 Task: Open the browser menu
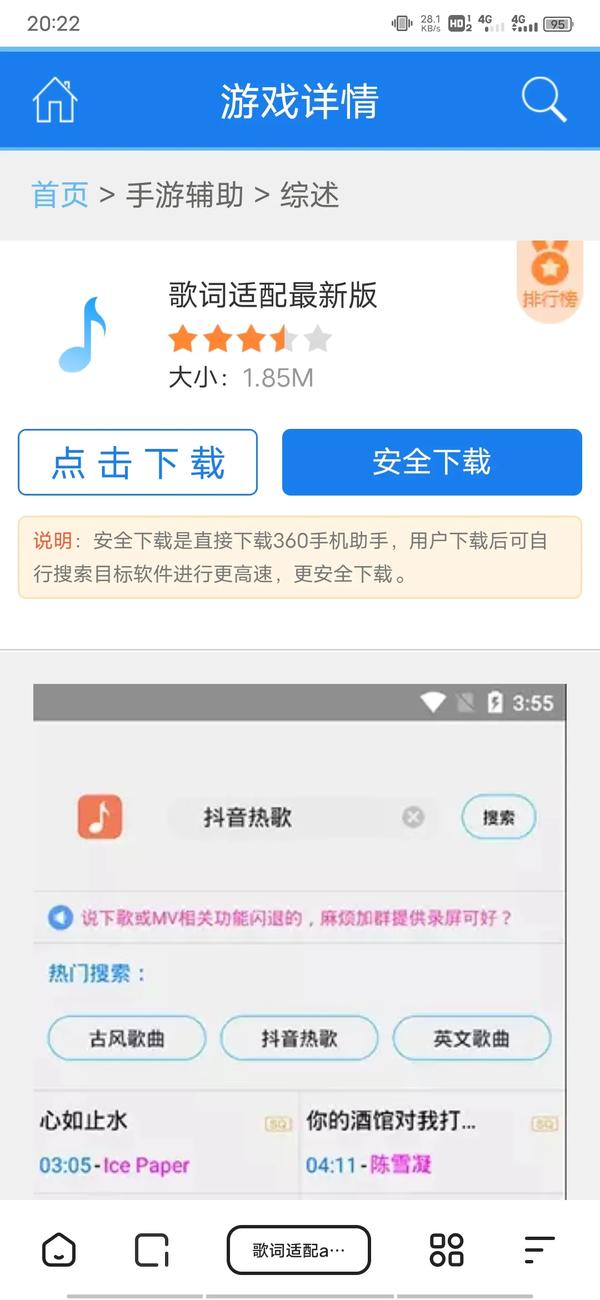[x=539, y=1249]
